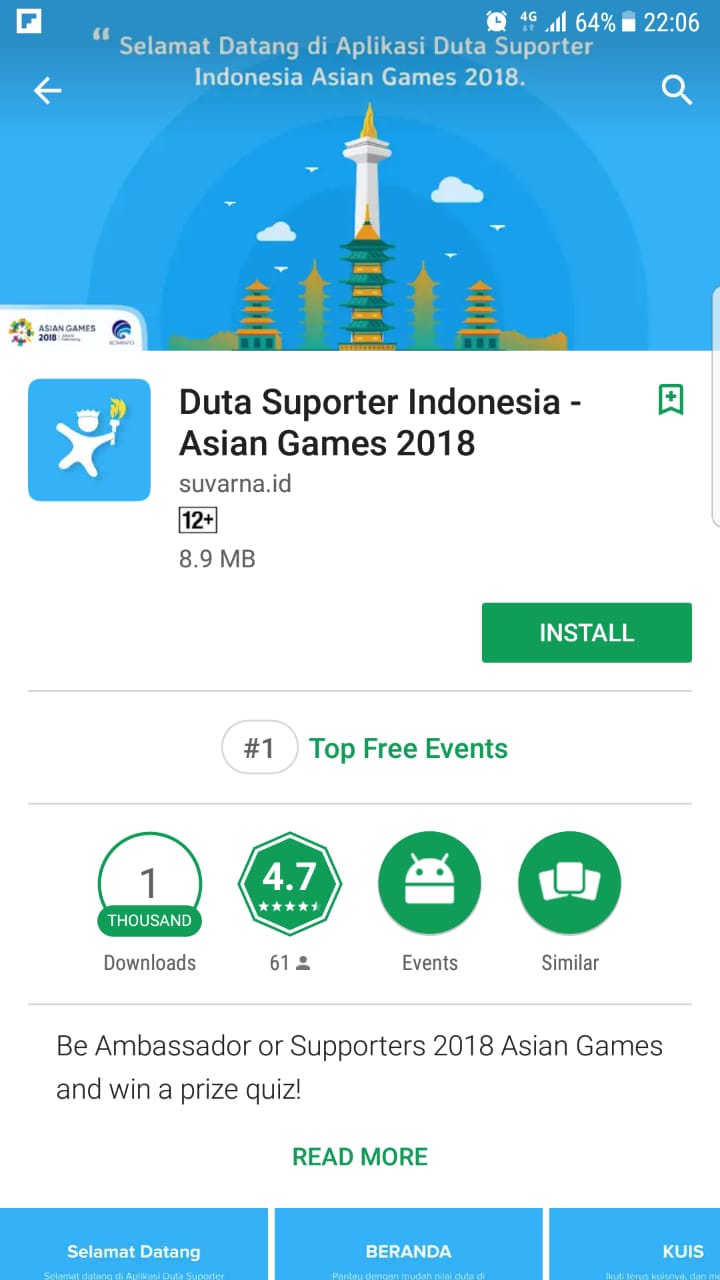Viewport: 720px width, 1280px height.
Task: Show Similar apps
Action: [x=569, y=884]
